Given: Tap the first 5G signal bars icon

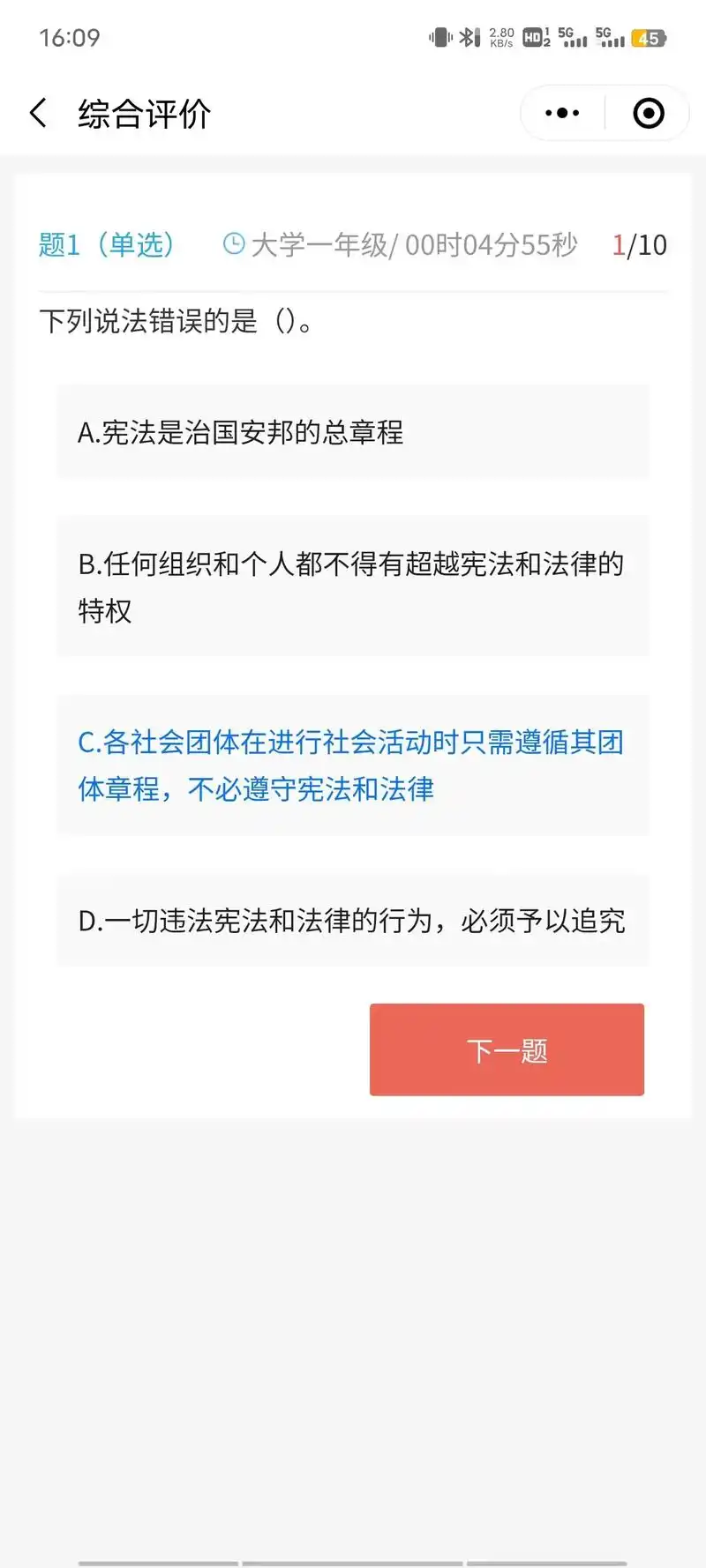Looking at the screenshot, I should point(570,39).
